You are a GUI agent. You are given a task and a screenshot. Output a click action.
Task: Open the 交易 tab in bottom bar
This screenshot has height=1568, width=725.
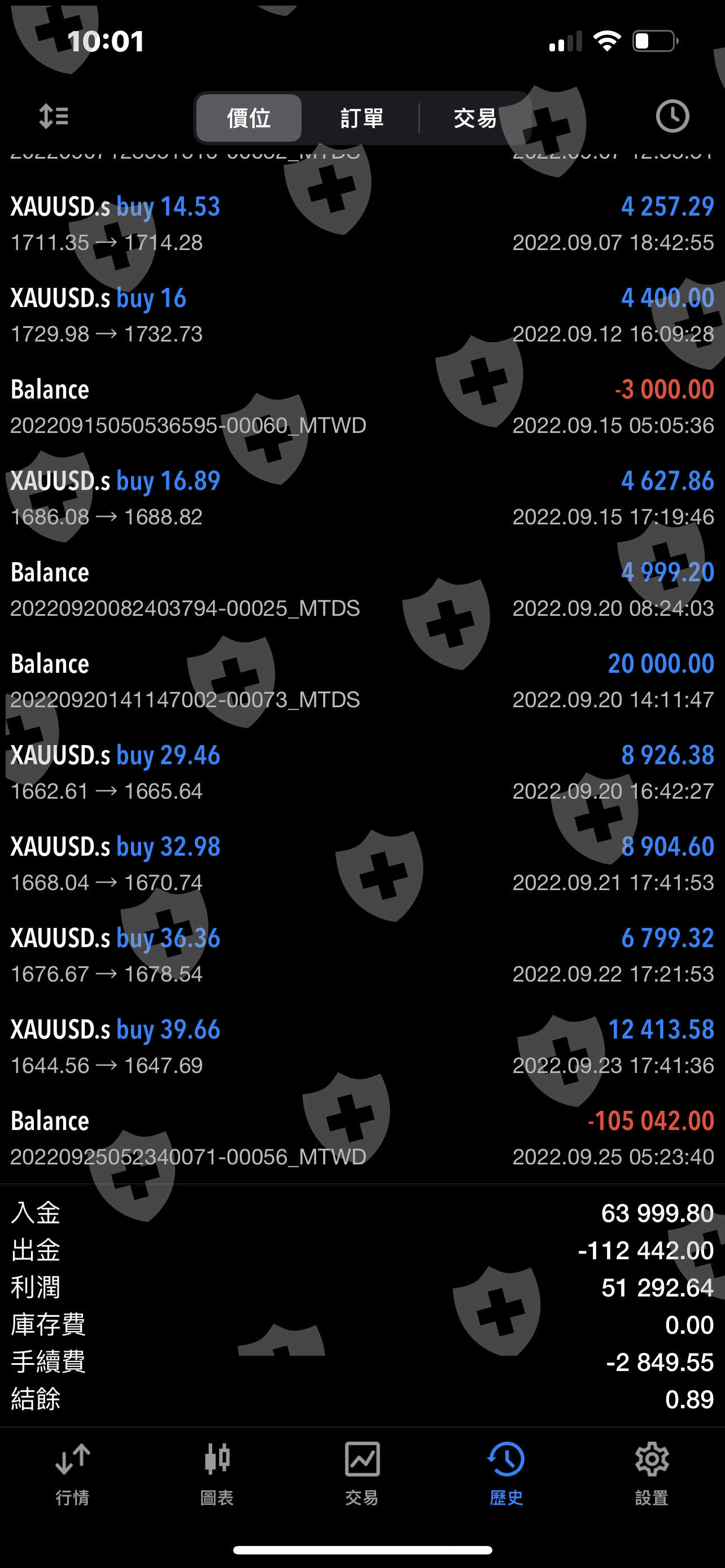coord(362,1473)
